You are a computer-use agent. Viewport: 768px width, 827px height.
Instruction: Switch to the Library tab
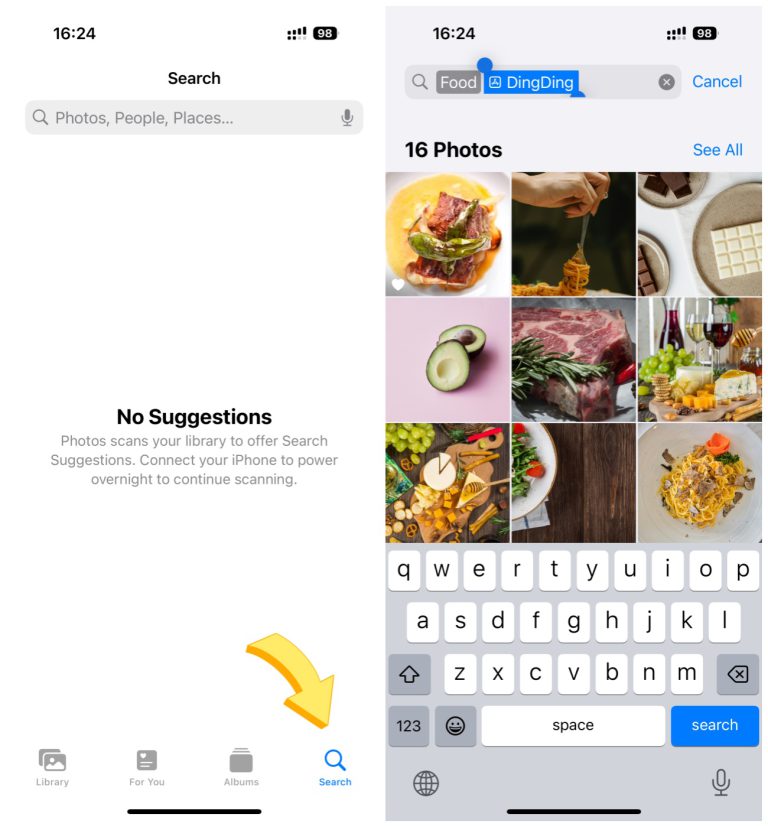click(x=52, y=767)
